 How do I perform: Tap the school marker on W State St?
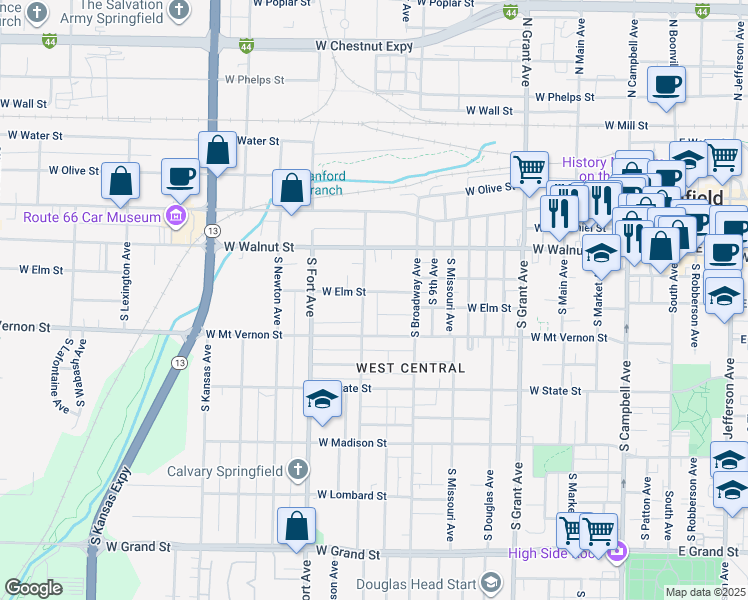pos(323,398)
